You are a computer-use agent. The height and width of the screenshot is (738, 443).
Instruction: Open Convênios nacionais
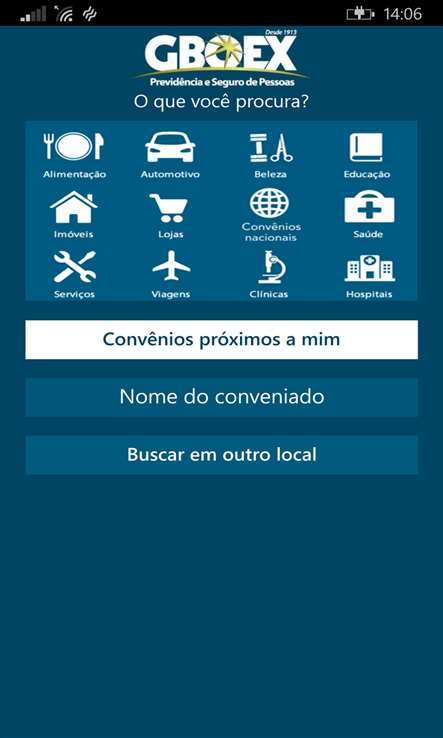tap(271, 216)
